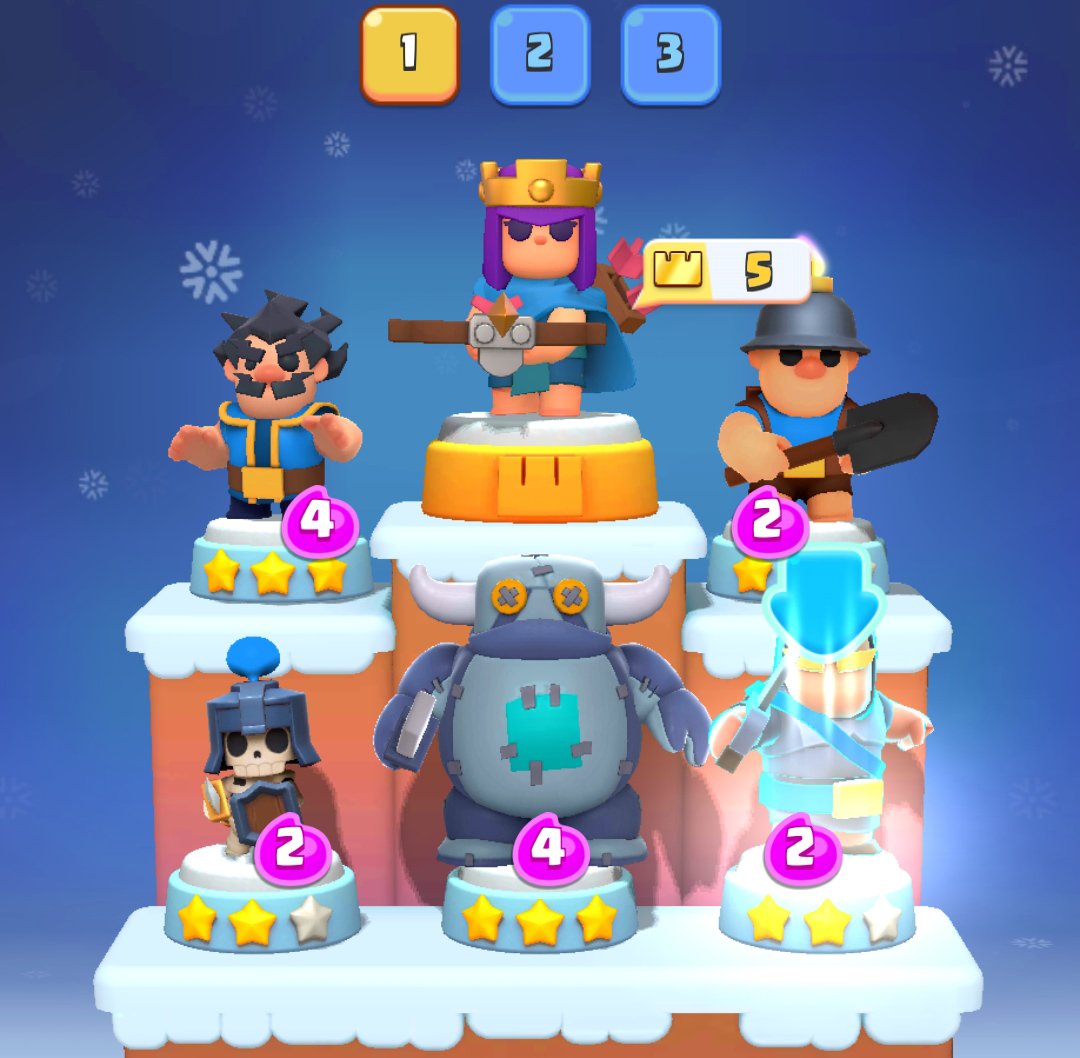Select deck slot 1
1080x1058 pixels.
[x=409, y=54]
